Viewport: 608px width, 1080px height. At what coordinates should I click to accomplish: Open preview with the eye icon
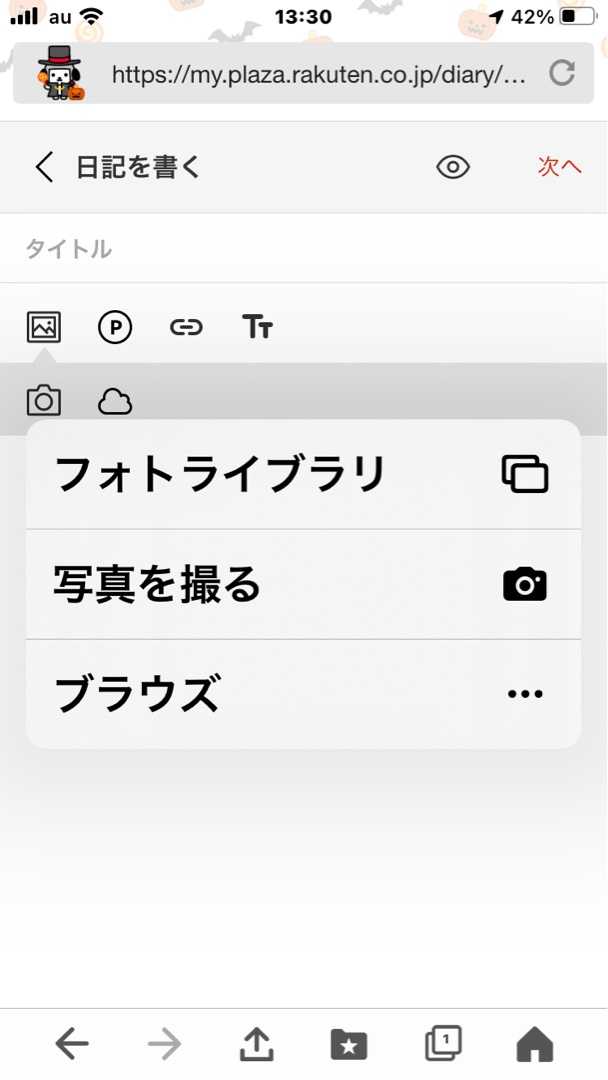coord(453,167)
